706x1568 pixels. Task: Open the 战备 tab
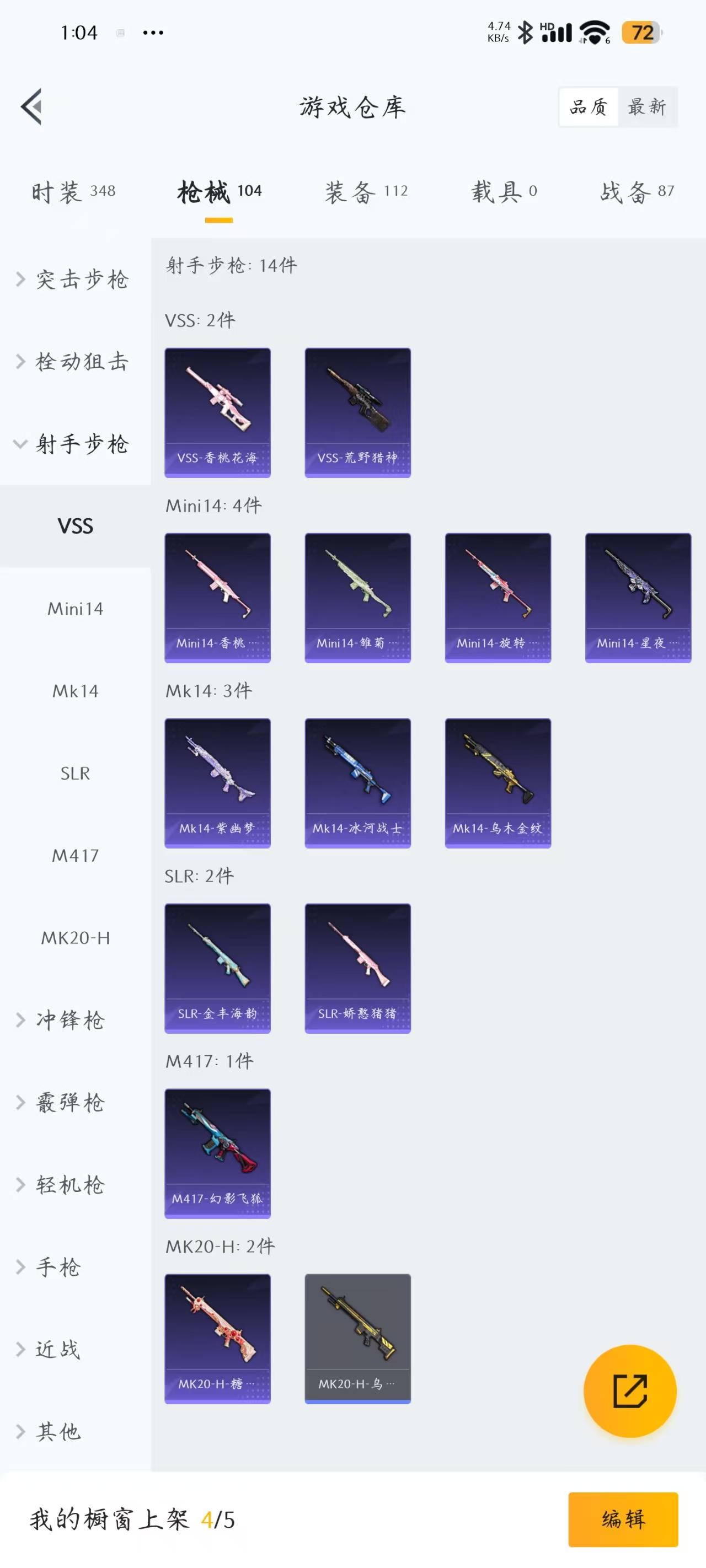coord(637,192)
